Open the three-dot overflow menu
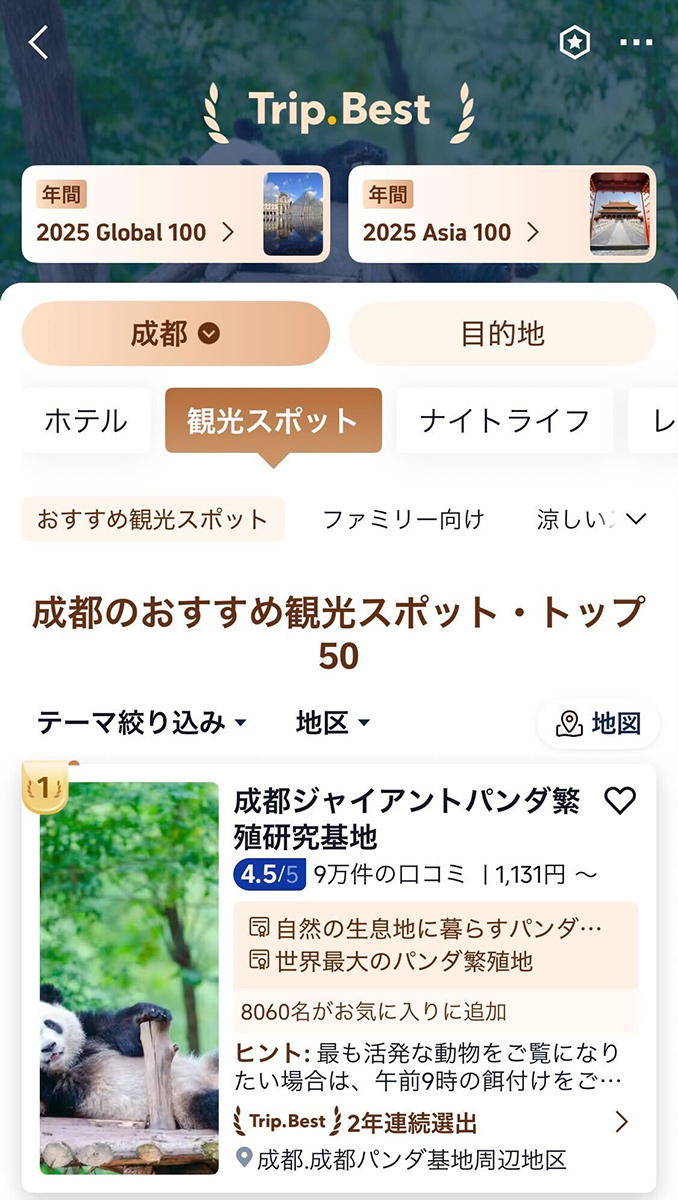Viewport: 678px width, 1200px height. pos(636,42)
